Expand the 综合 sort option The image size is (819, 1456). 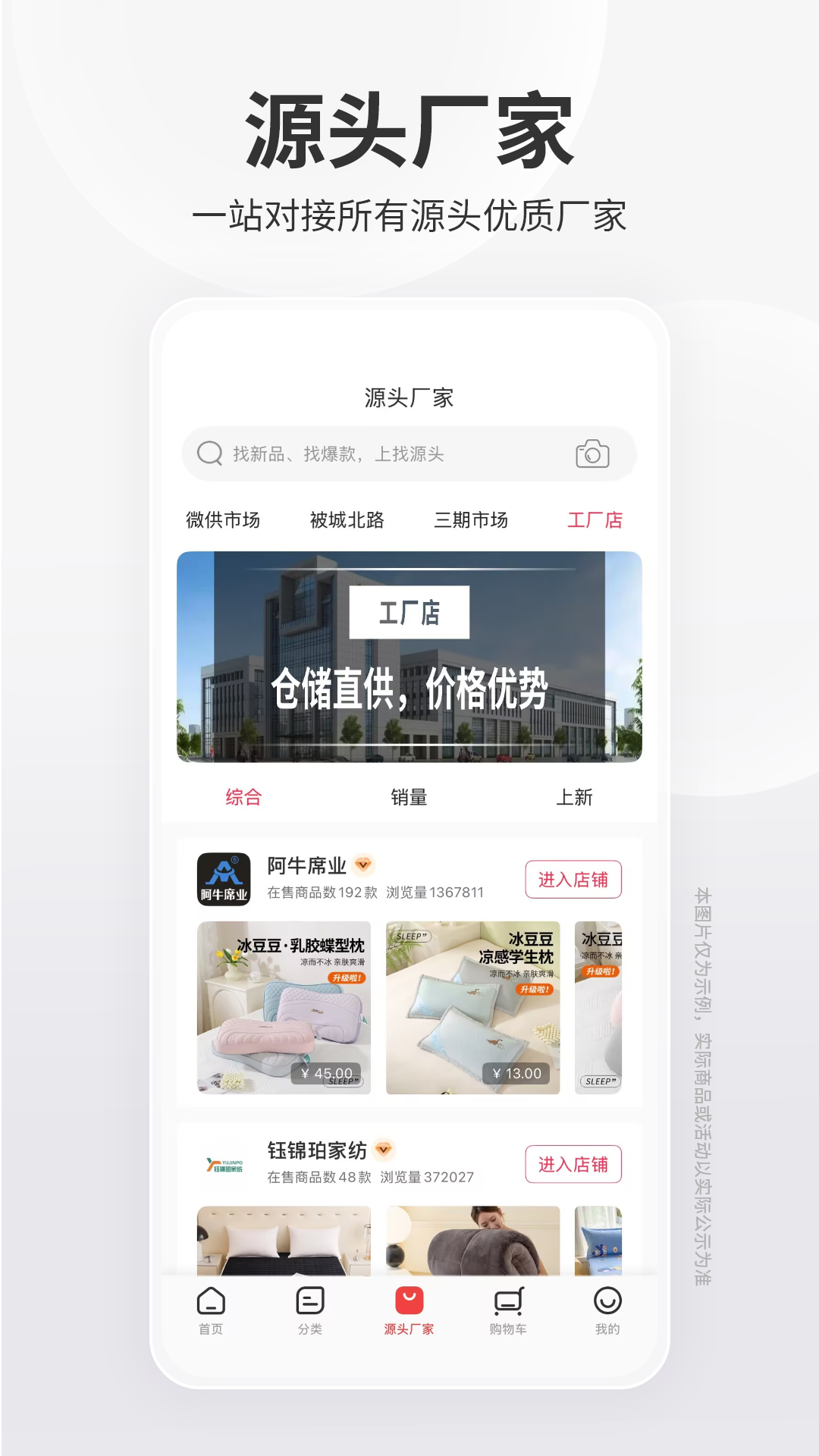coord(243,797)
